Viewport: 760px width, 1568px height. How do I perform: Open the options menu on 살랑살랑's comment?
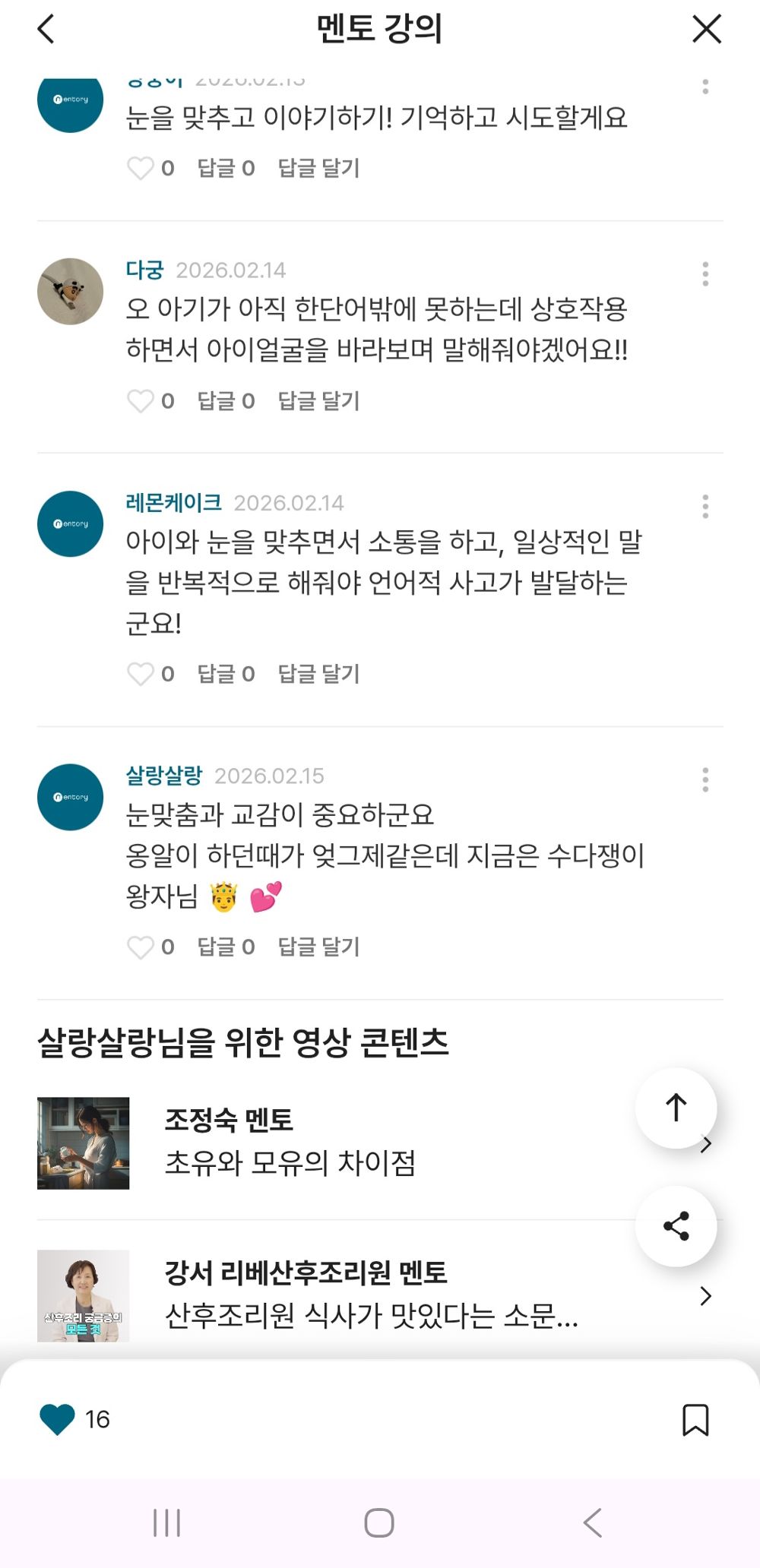coord(706,779)
